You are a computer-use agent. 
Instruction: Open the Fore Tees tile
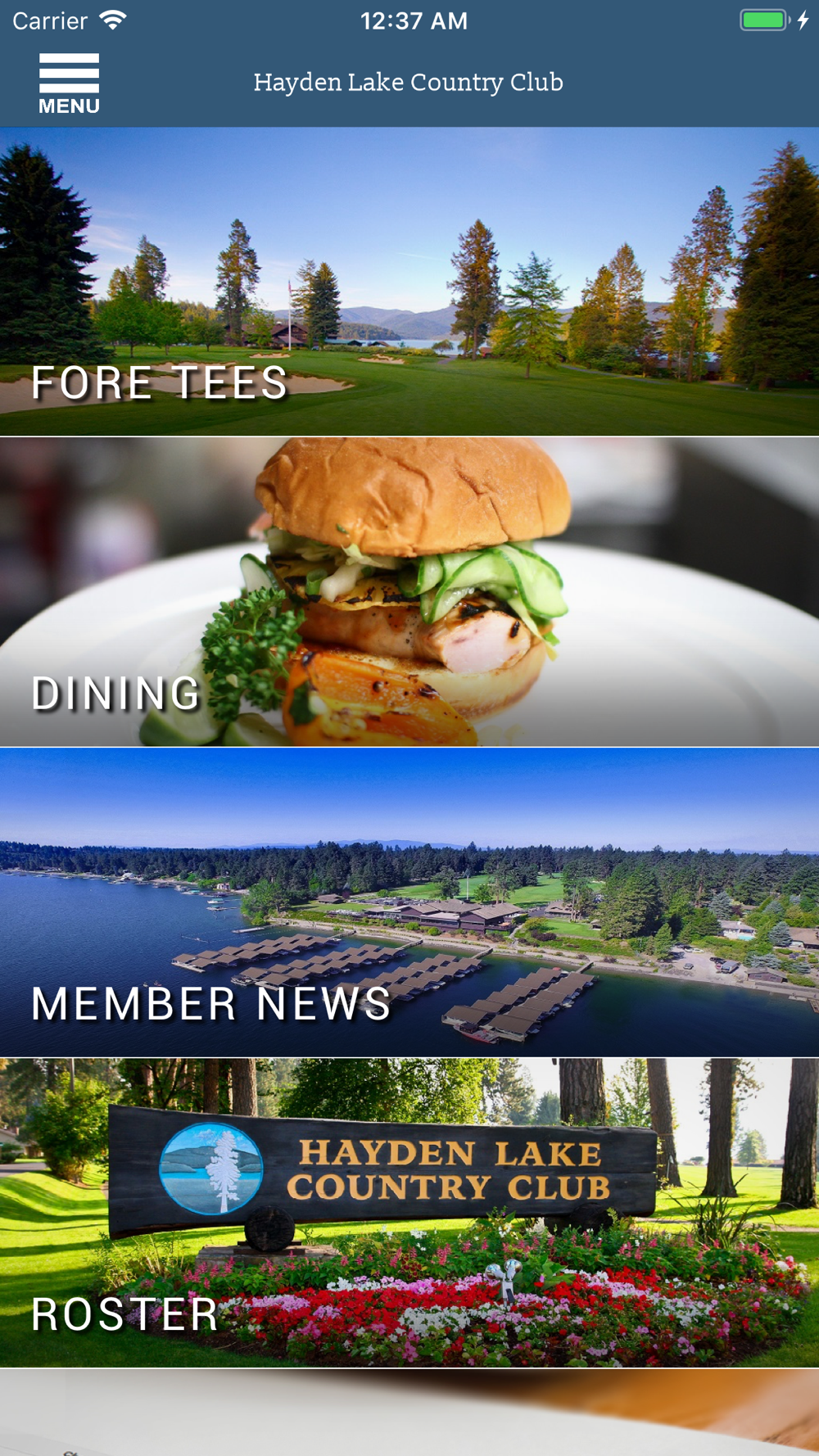pos(409,282)
